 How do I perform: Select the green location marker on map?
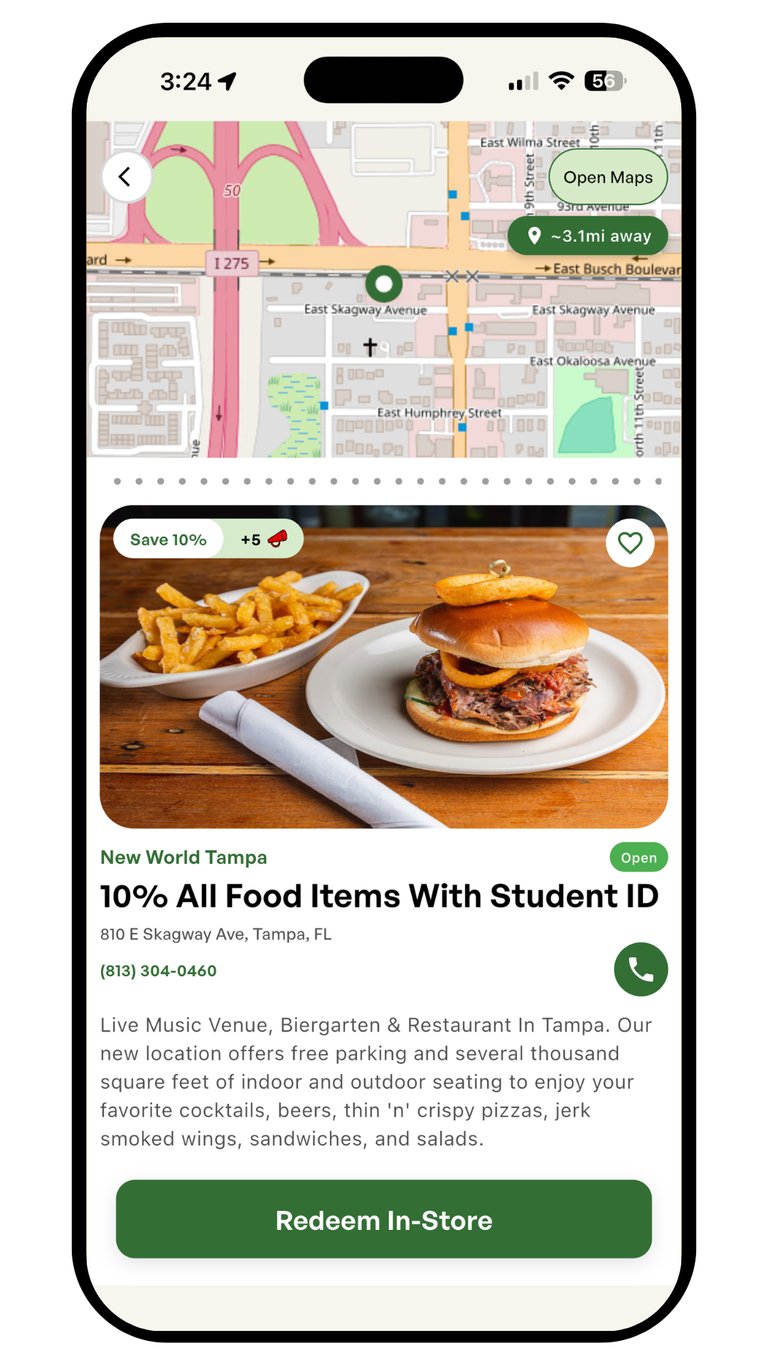383,284
